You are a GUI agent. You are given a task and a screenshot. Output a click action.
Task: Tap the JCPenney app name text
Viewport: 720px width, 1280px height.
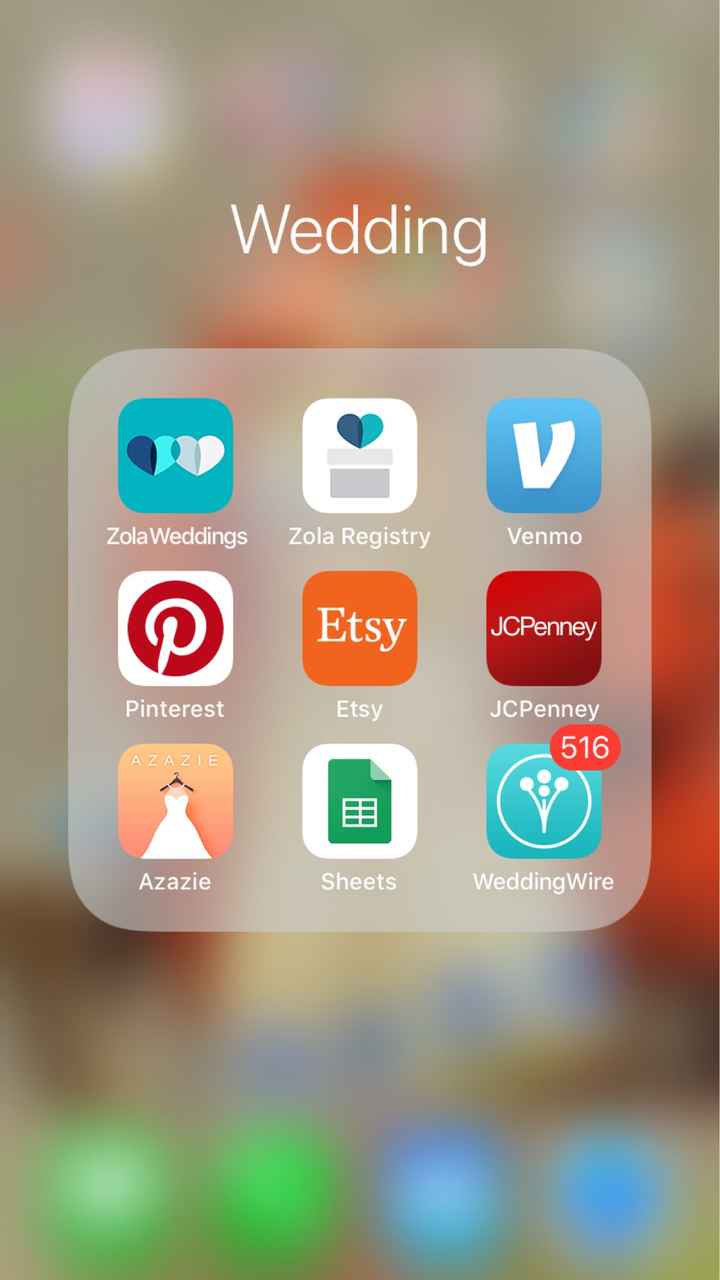(x=544, y=709)
